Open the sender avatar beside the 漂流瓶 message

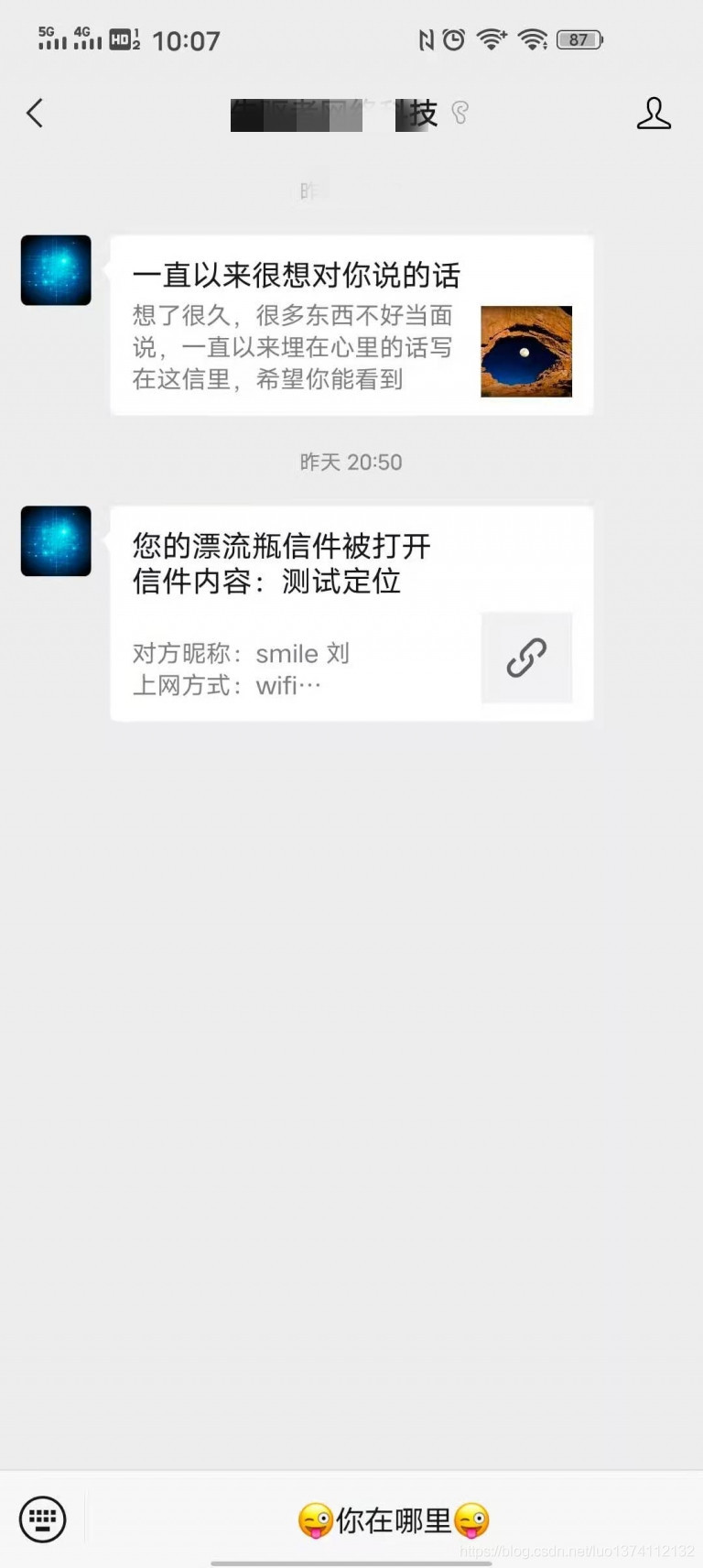(x=56, y=540)
